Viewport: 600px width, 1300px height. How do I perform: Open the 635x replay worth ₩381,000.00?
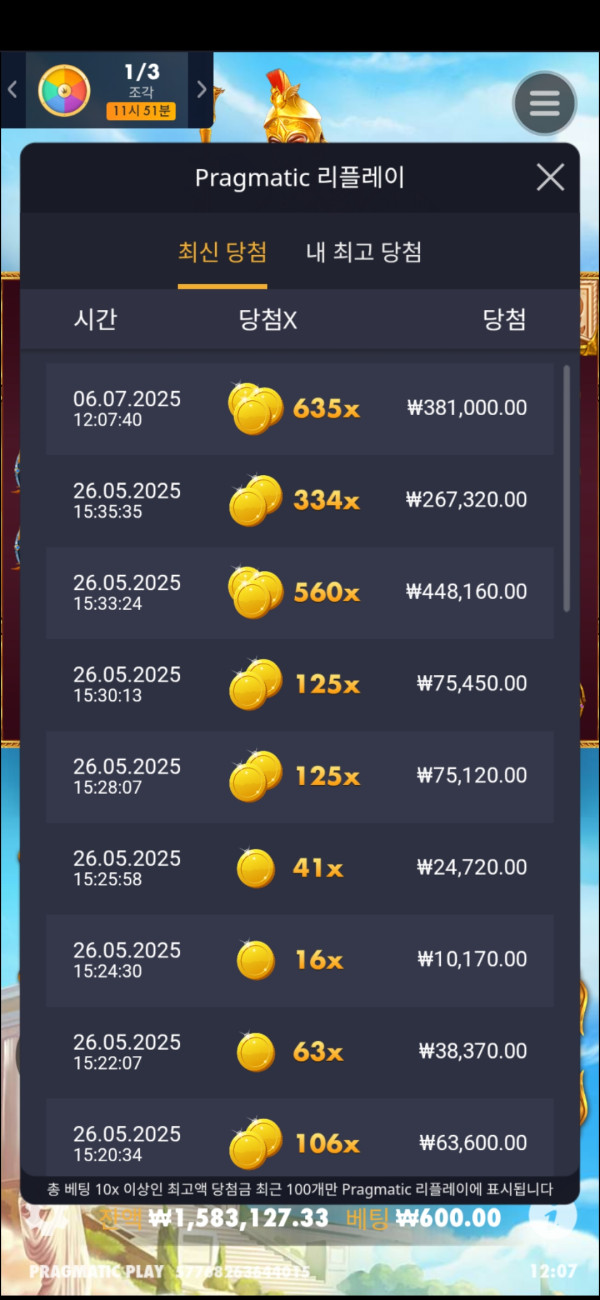300,408
